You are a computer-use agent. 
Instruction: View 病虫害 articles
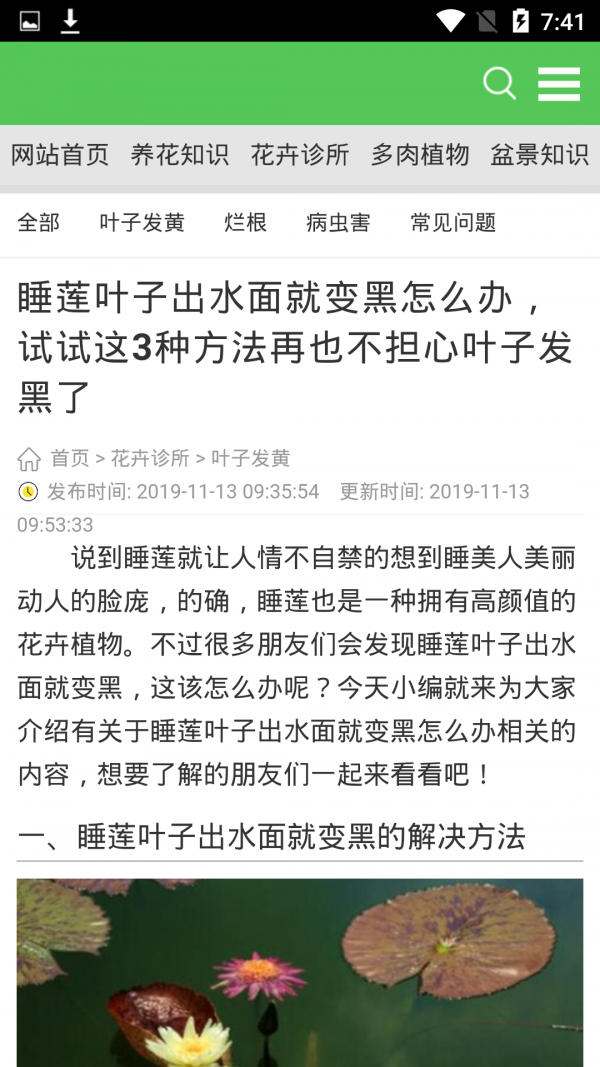[x=338, y=223]
